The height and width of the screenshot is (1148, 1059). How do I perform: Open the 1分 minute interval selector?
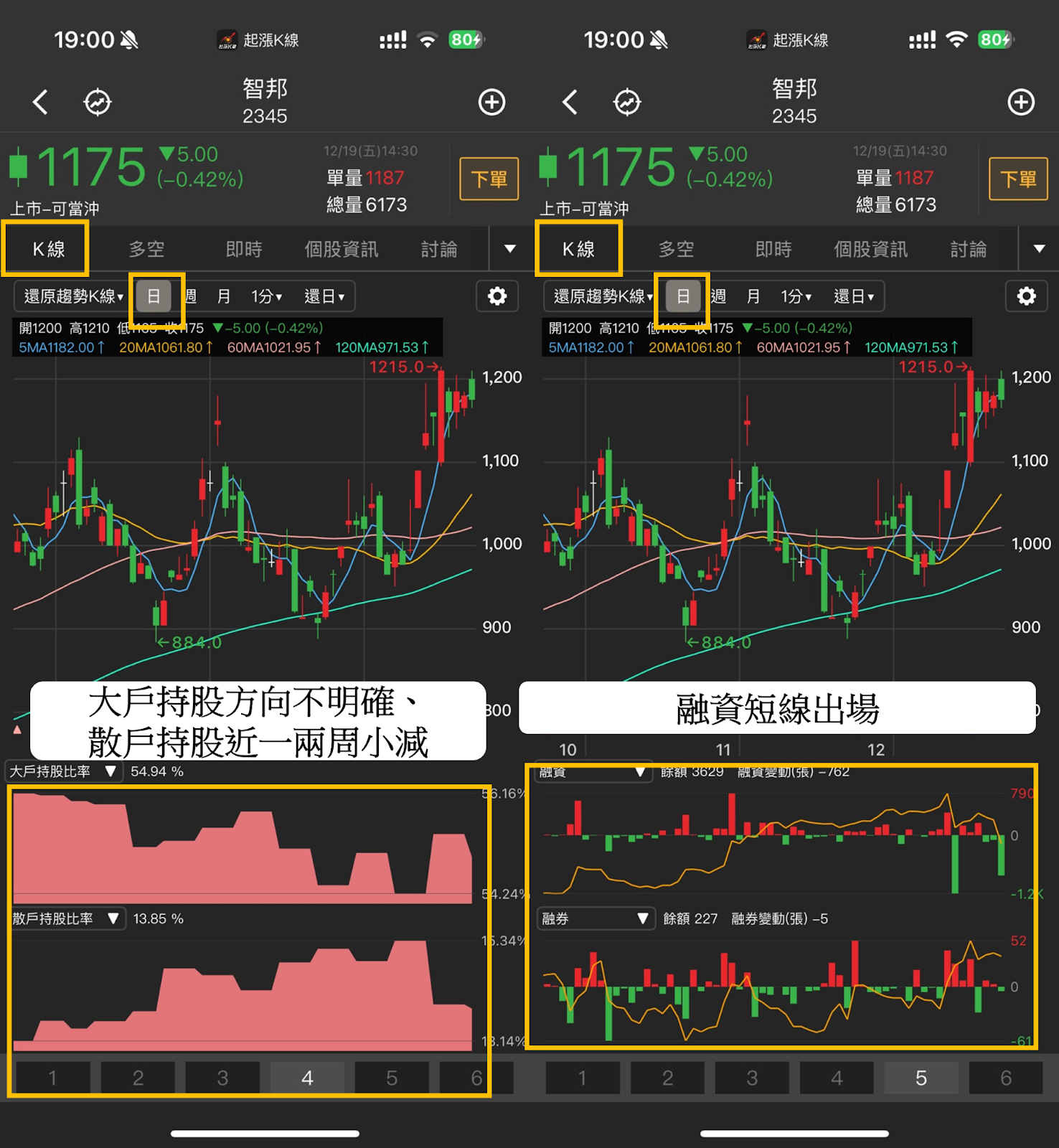pos(265,296)
